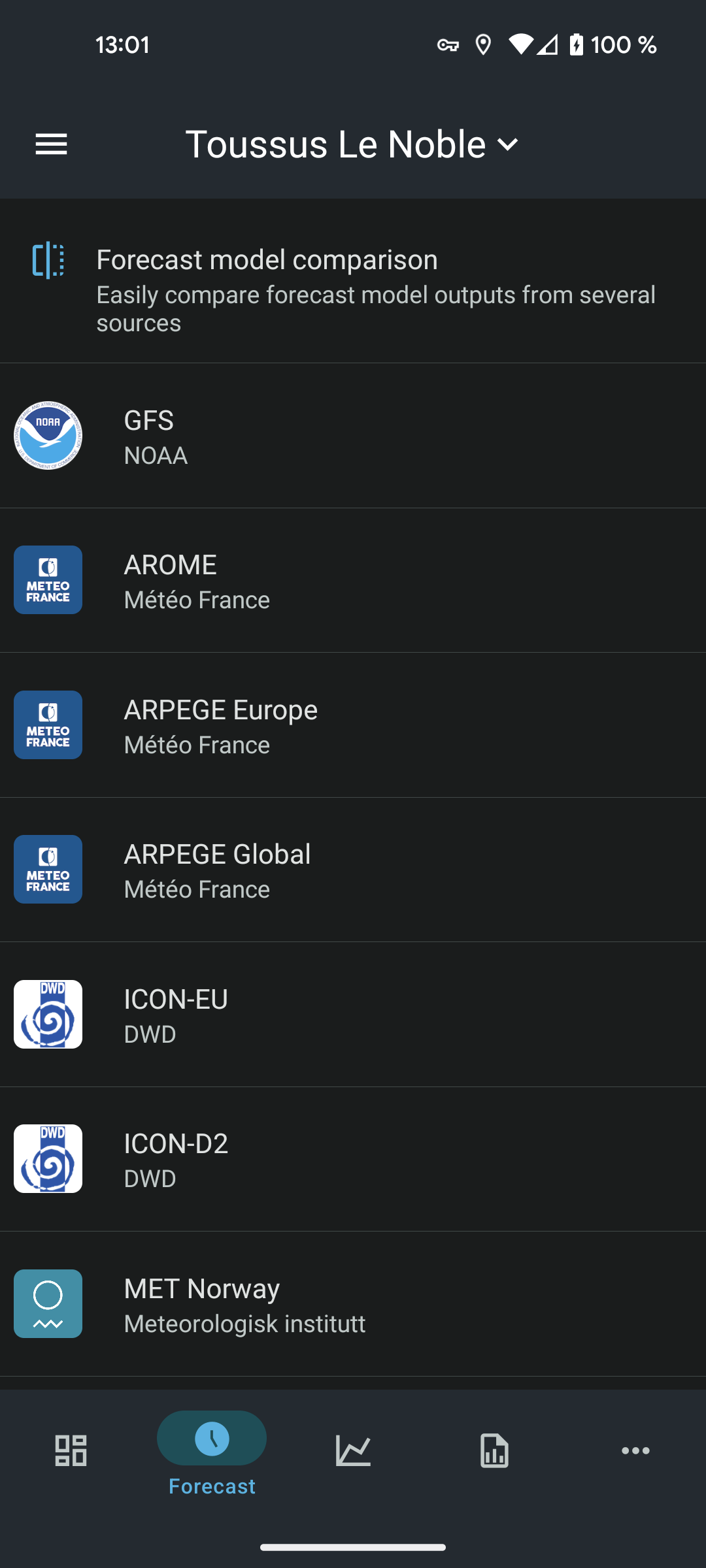
Task: Select the GFS NOAA forecast model
Action: click(353, 436)
